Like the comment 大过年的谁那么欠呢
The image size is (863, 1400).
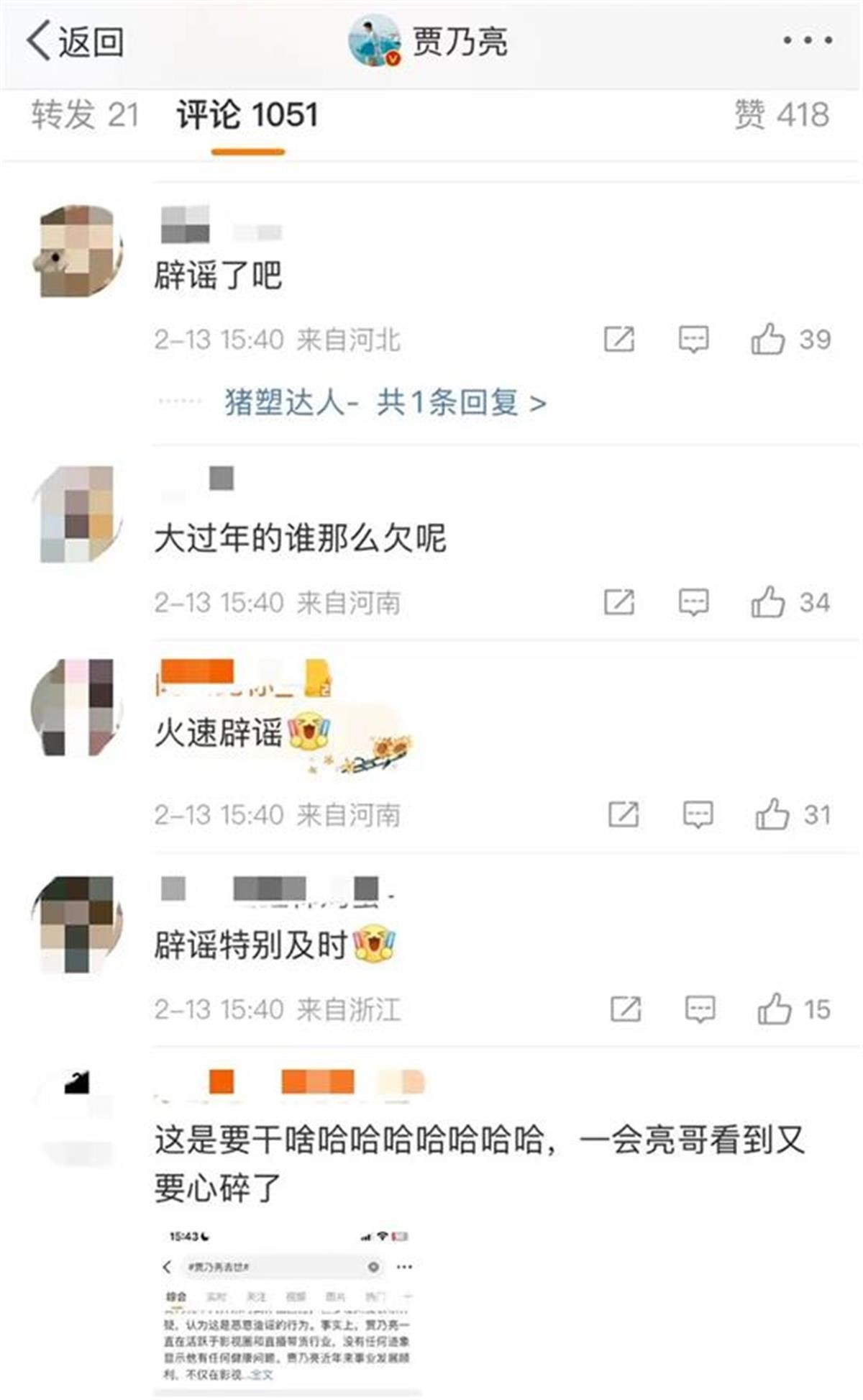click(x=768, y=601)
